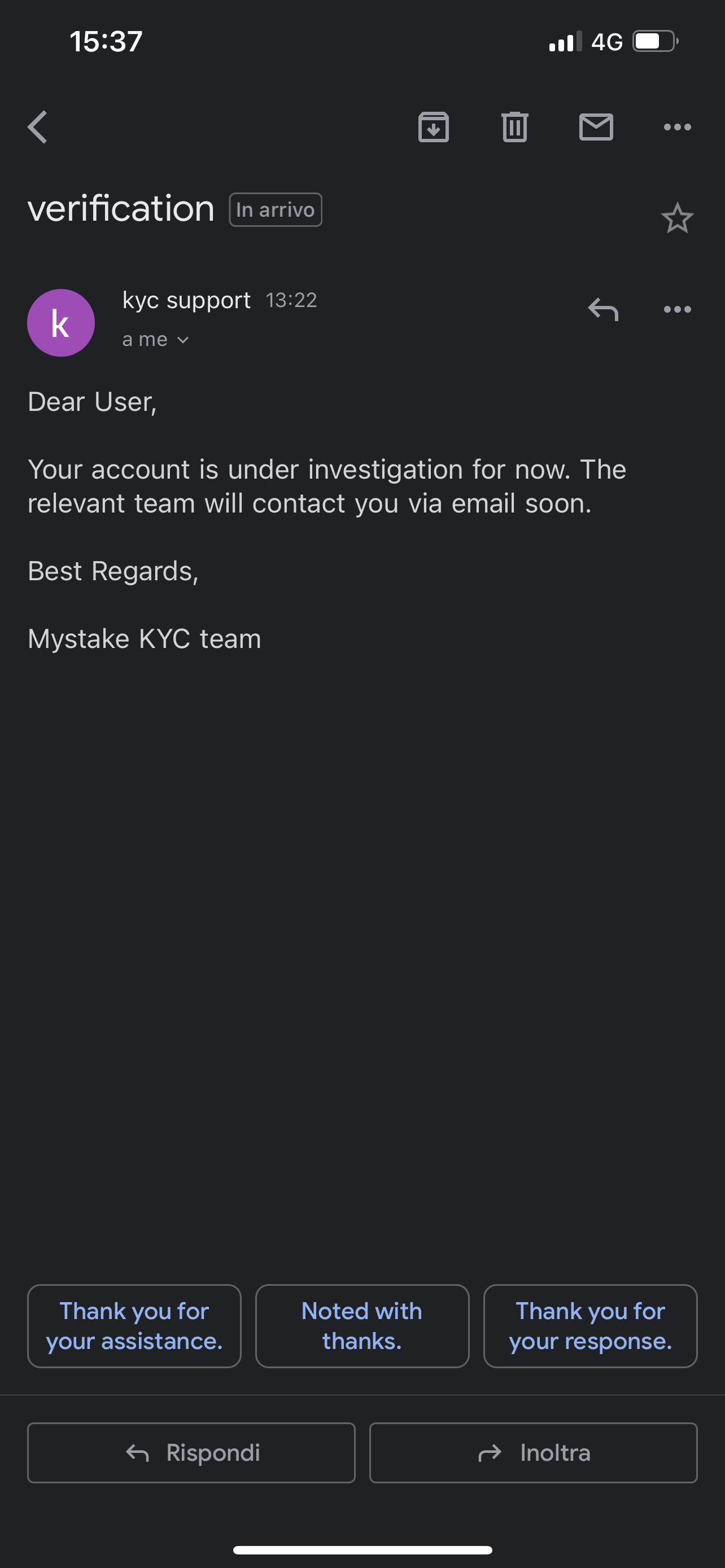This screenshot has width=725, height=1568.
Task: Choose 'Thank you for your assistance.' smart reply
Action: click(134, 1326)
